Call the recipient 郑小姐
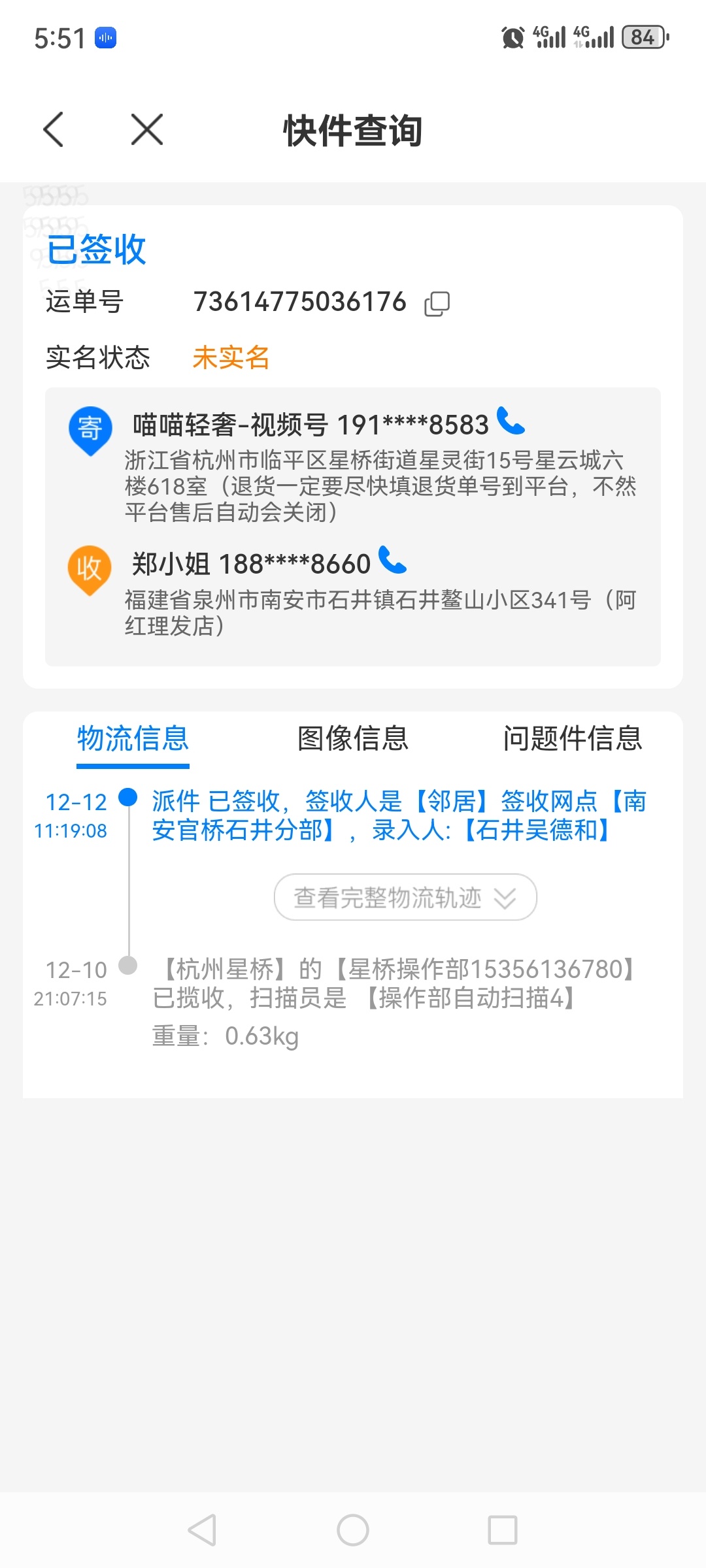This screenshot has height=1568, width=706. tap(392, 561)
